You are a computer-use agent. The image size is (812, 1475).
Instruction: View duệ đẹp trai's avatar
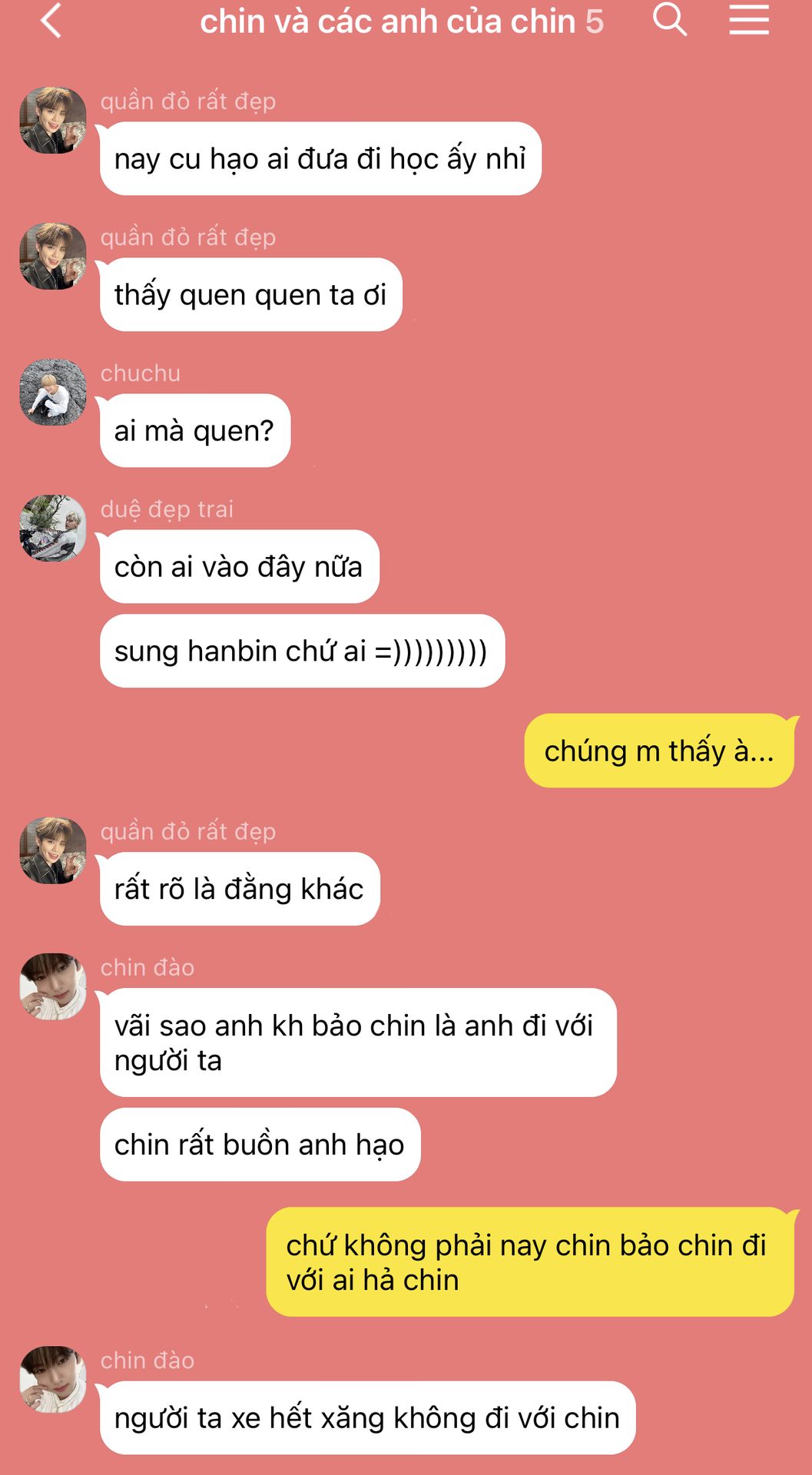(x=52, y=528)
